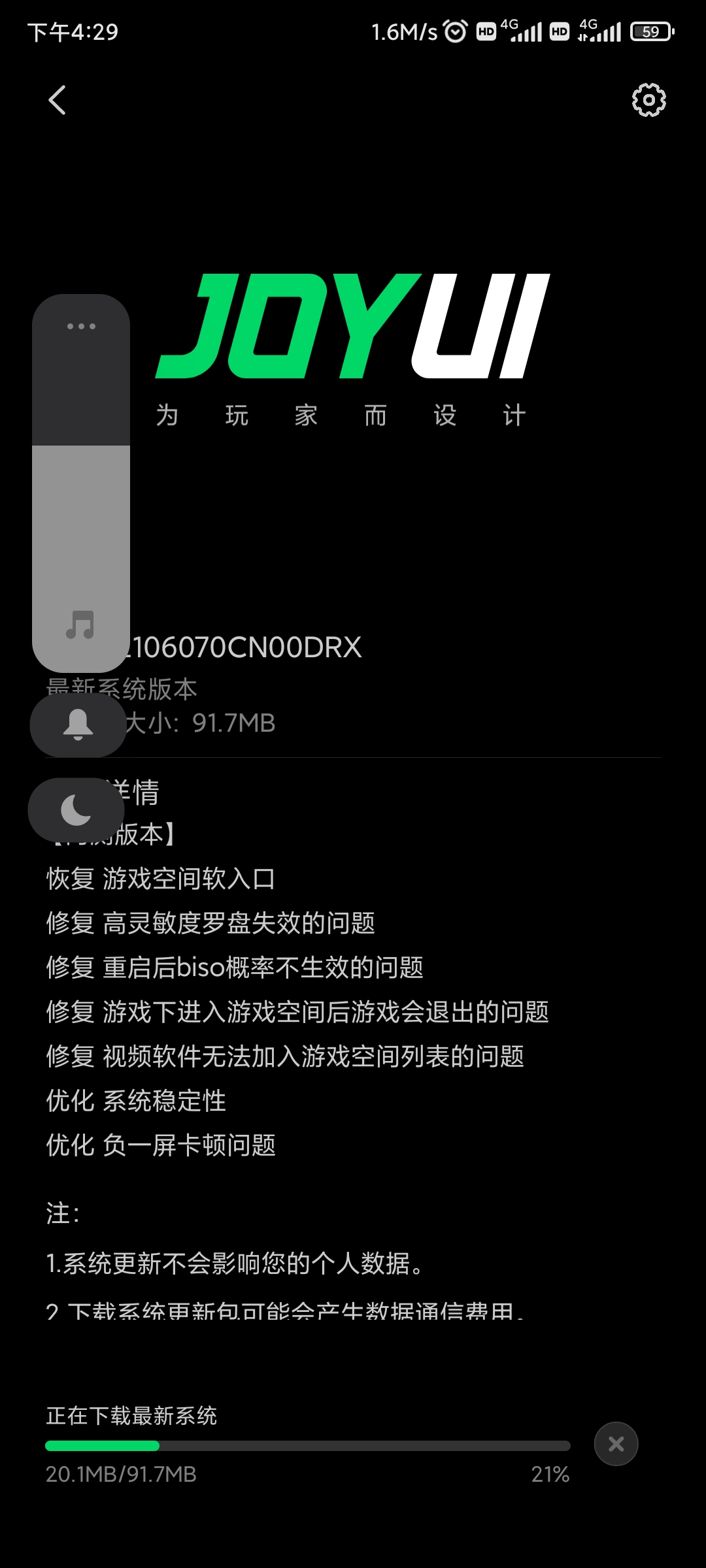The image size is (706, 1568).
Task: Open more volume options with three dots
Action: pos(81,326)
